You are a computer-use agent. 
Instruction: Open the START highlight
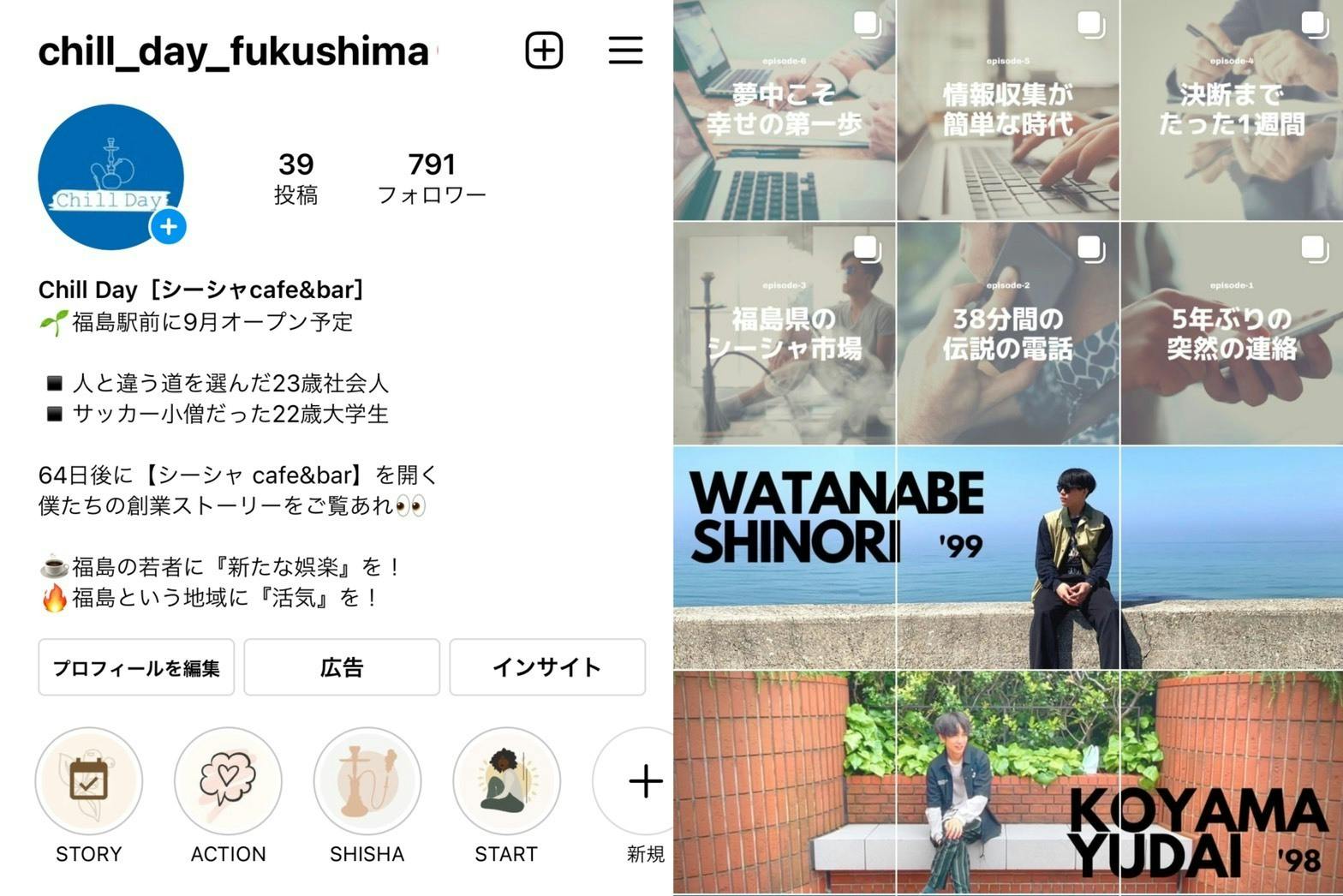[x=506, y=781]
